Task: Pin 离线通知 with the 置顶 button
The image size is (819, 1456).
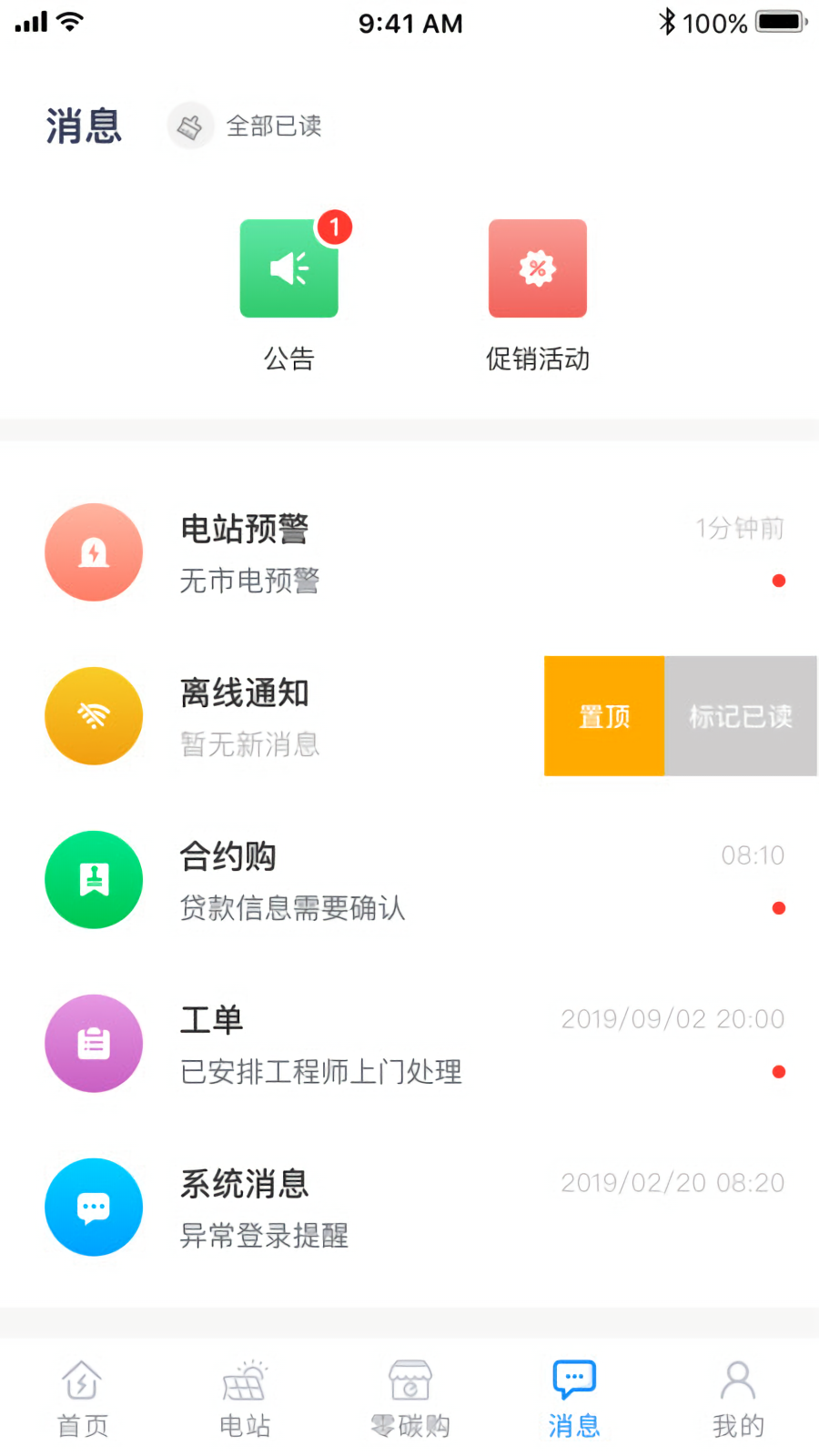Action: pyautogui.click(x=604, y=716)
